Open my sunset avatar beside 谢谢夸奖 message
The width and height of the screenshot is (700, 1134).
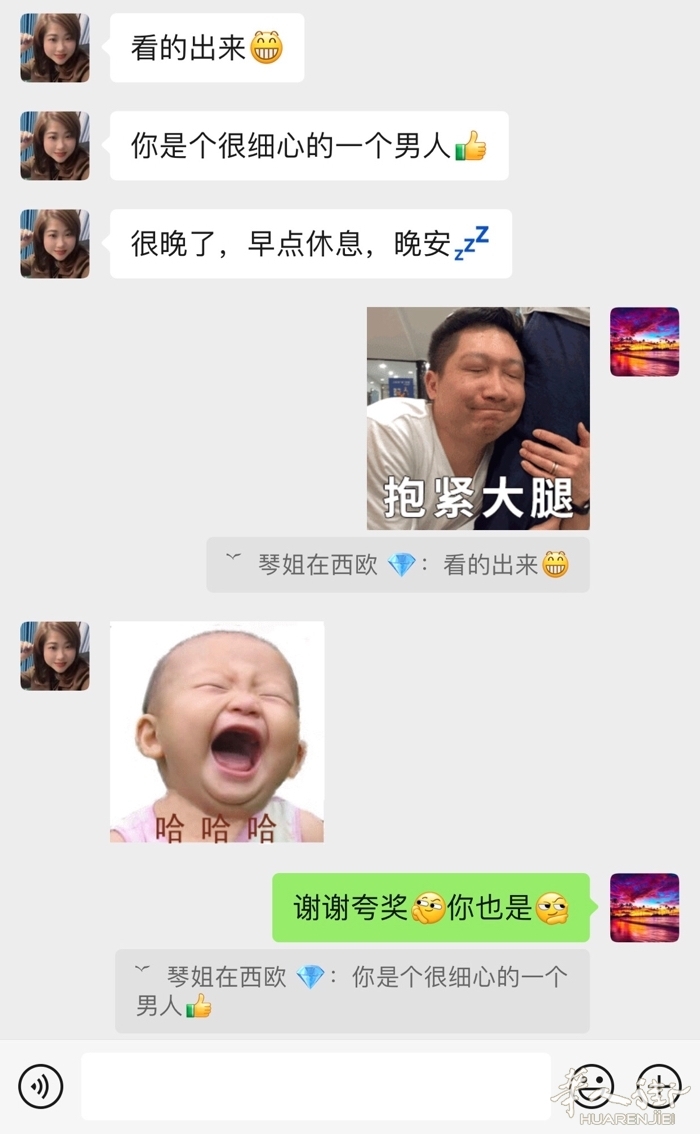pyautogui.click(x=644, y=908)
